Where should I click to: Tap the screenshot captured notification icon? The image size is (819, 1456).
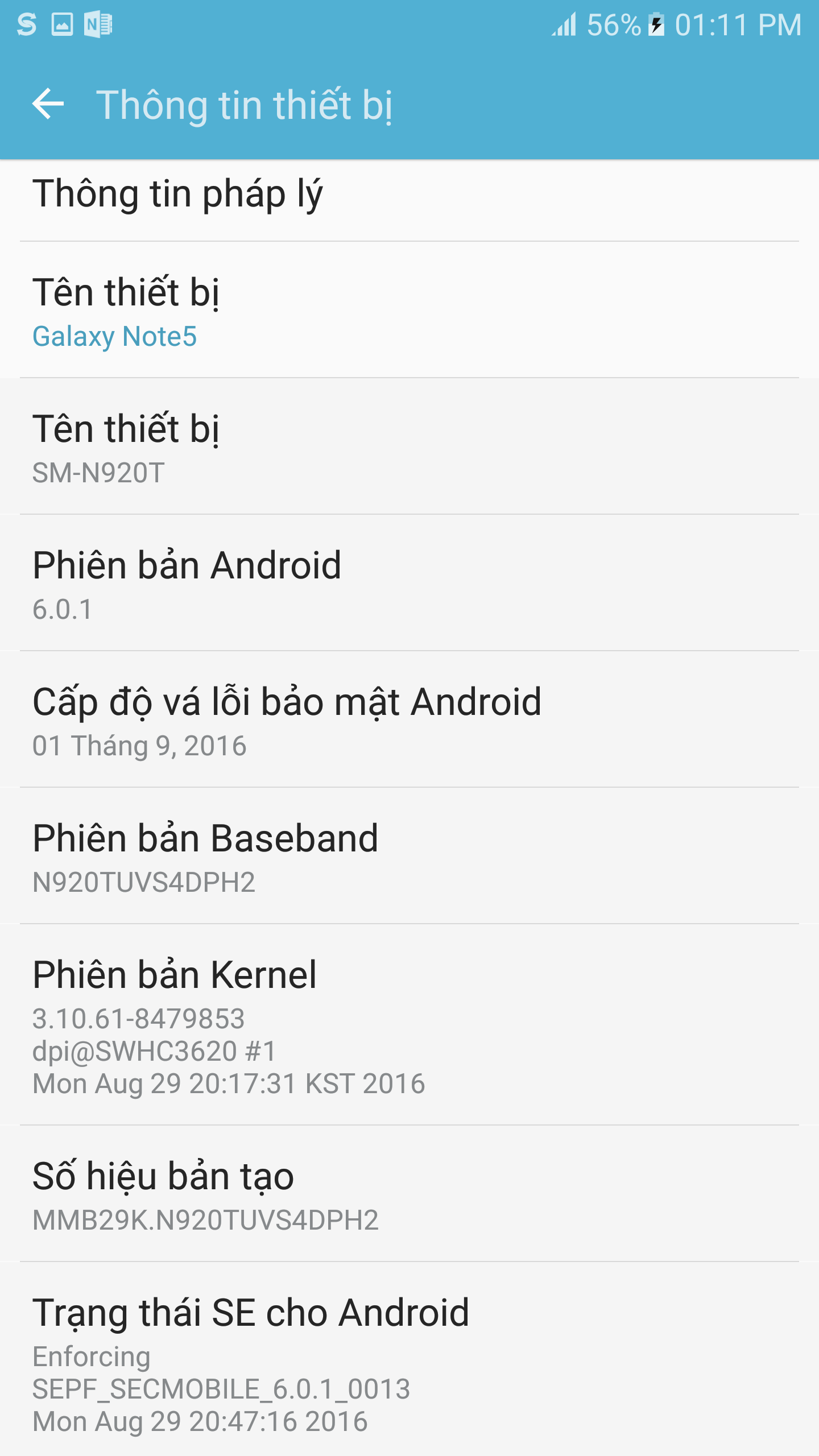click(x=63, y=24)
